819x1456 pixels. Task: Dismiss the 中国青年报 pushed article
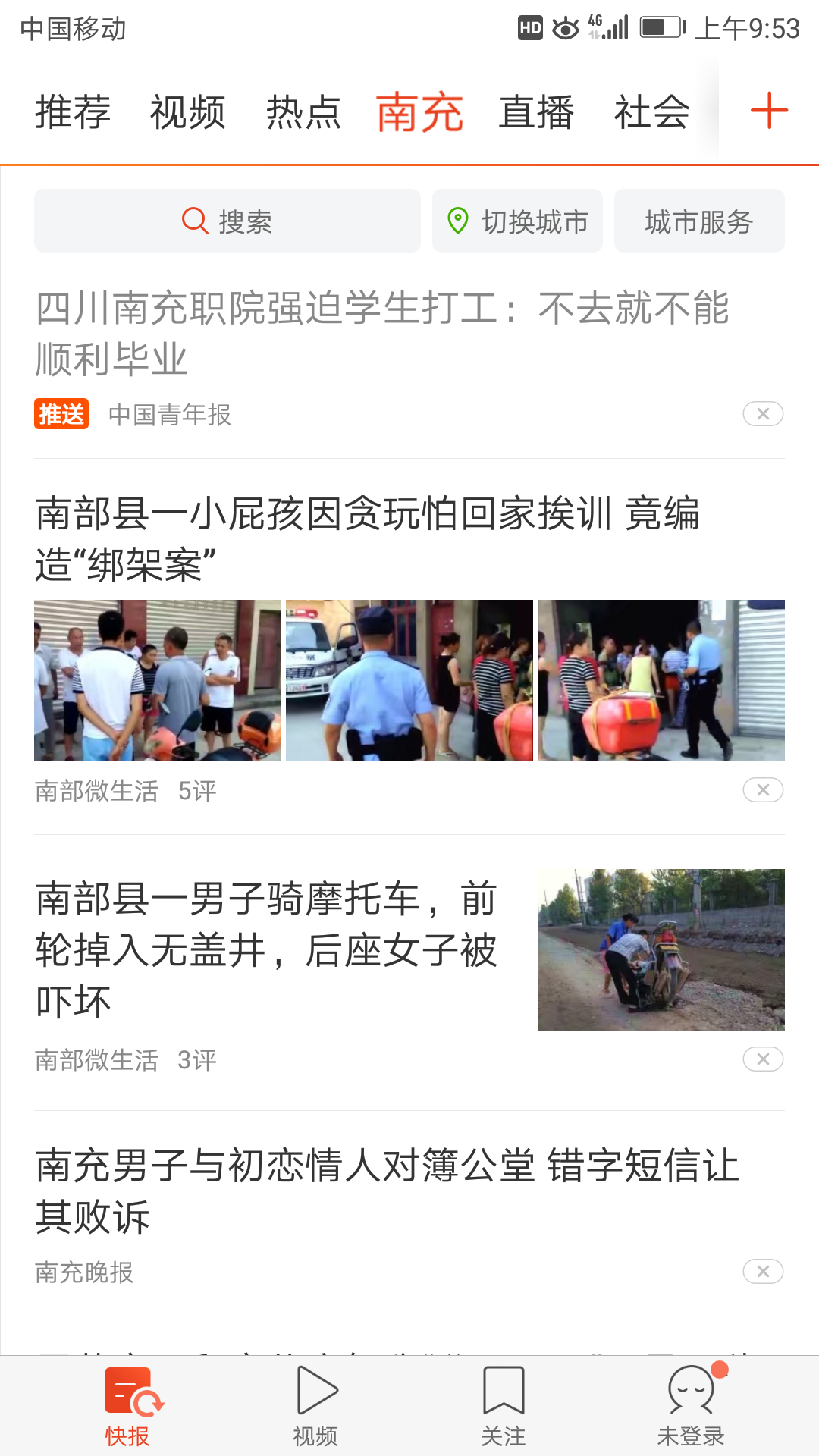tap(763, 414)
